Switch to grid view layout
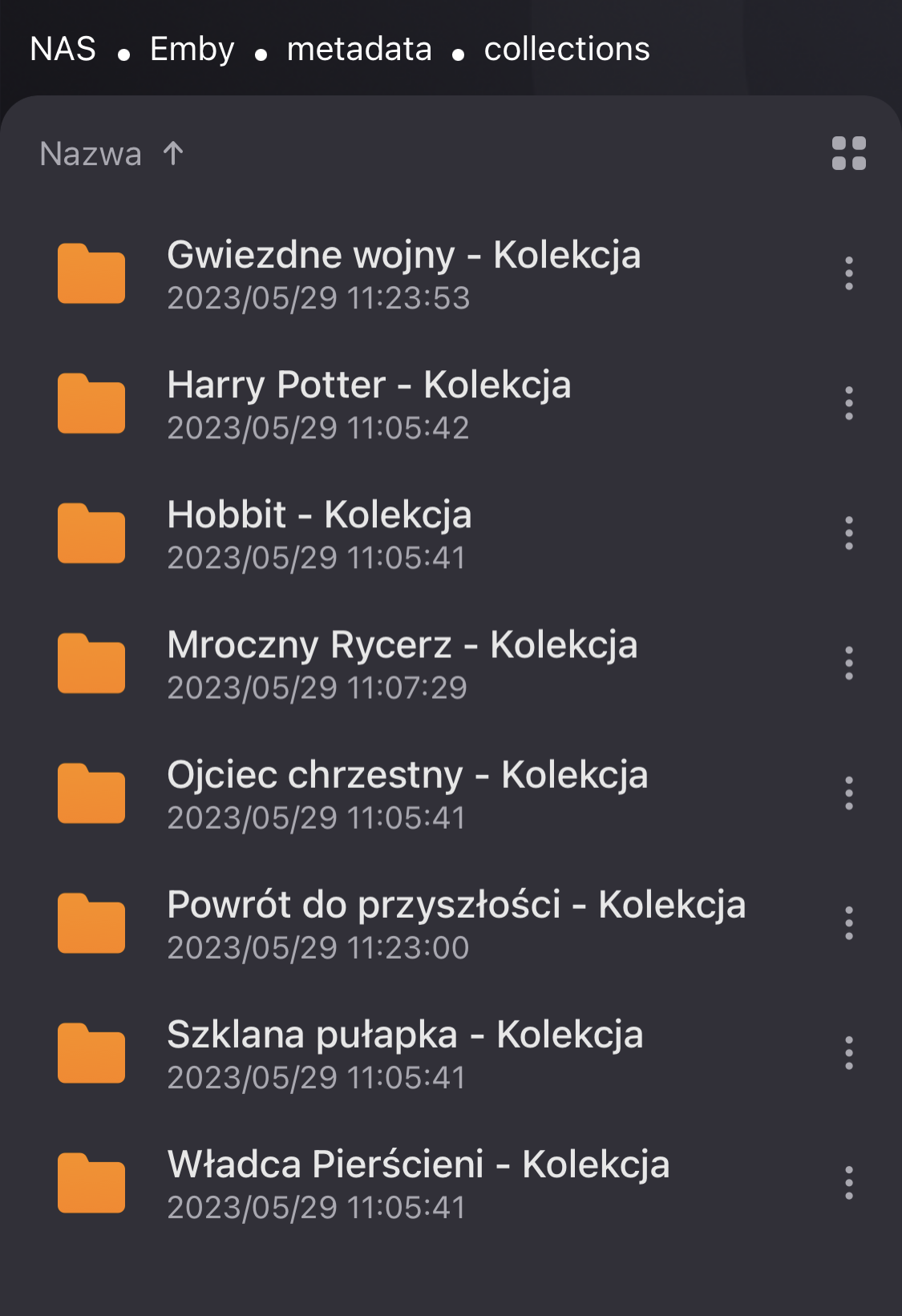Image resolution: width=902 pixels, height=1316 pixels. click(x=850, y=154)
